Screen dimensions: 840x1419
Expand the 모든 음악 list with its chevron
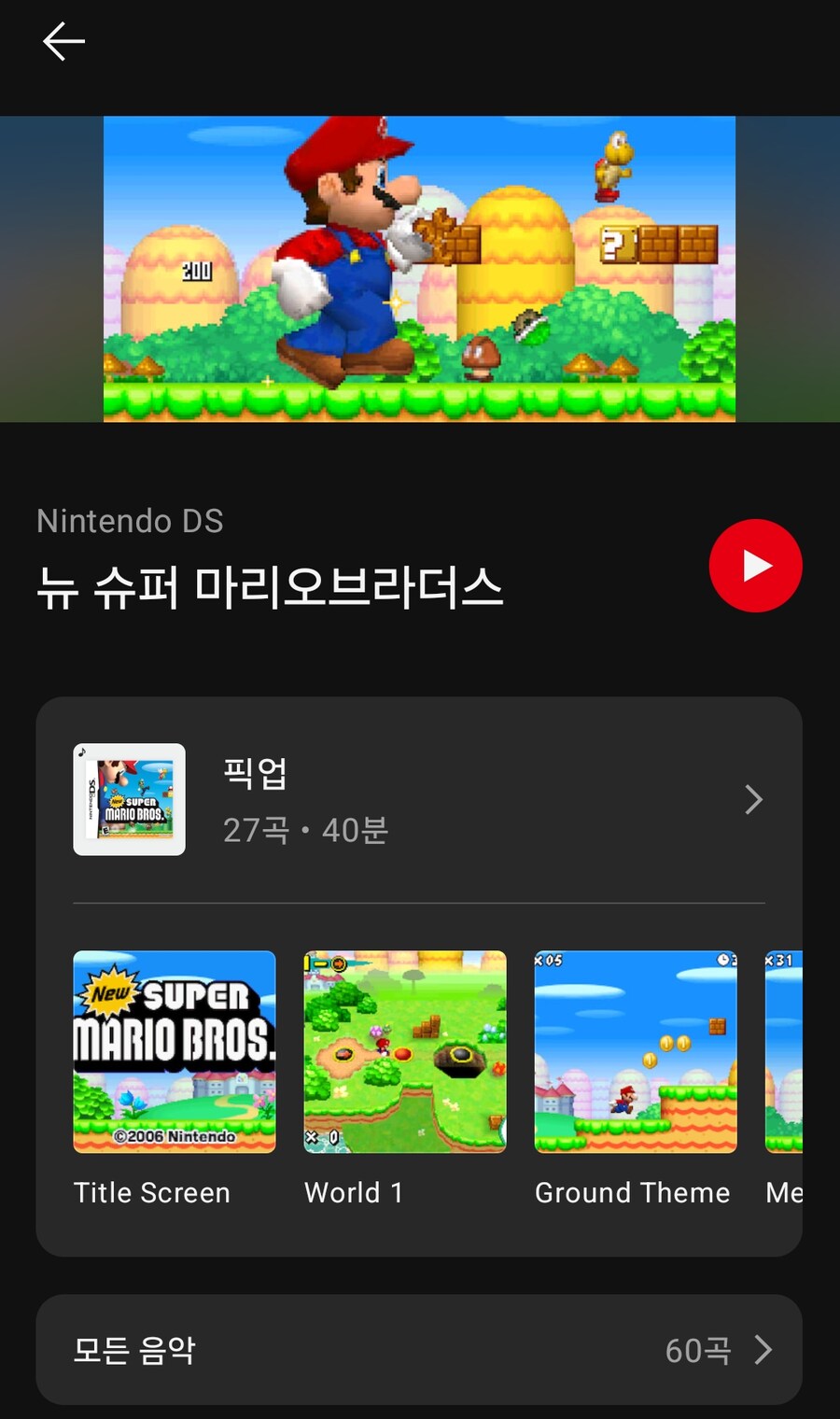tap(765, 1350)
